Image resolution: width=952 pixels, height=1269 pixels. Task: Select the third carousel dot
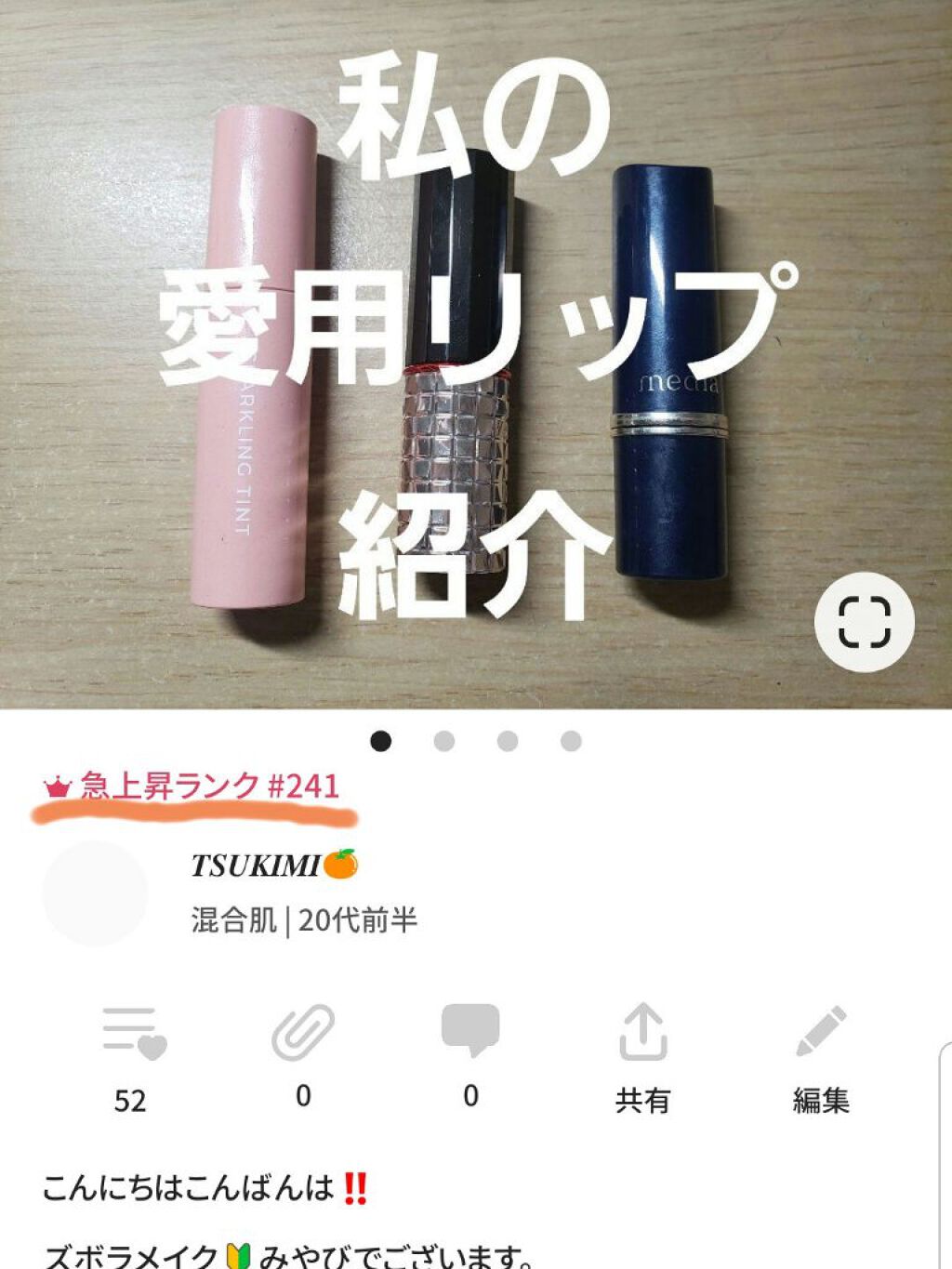point(505,739)
